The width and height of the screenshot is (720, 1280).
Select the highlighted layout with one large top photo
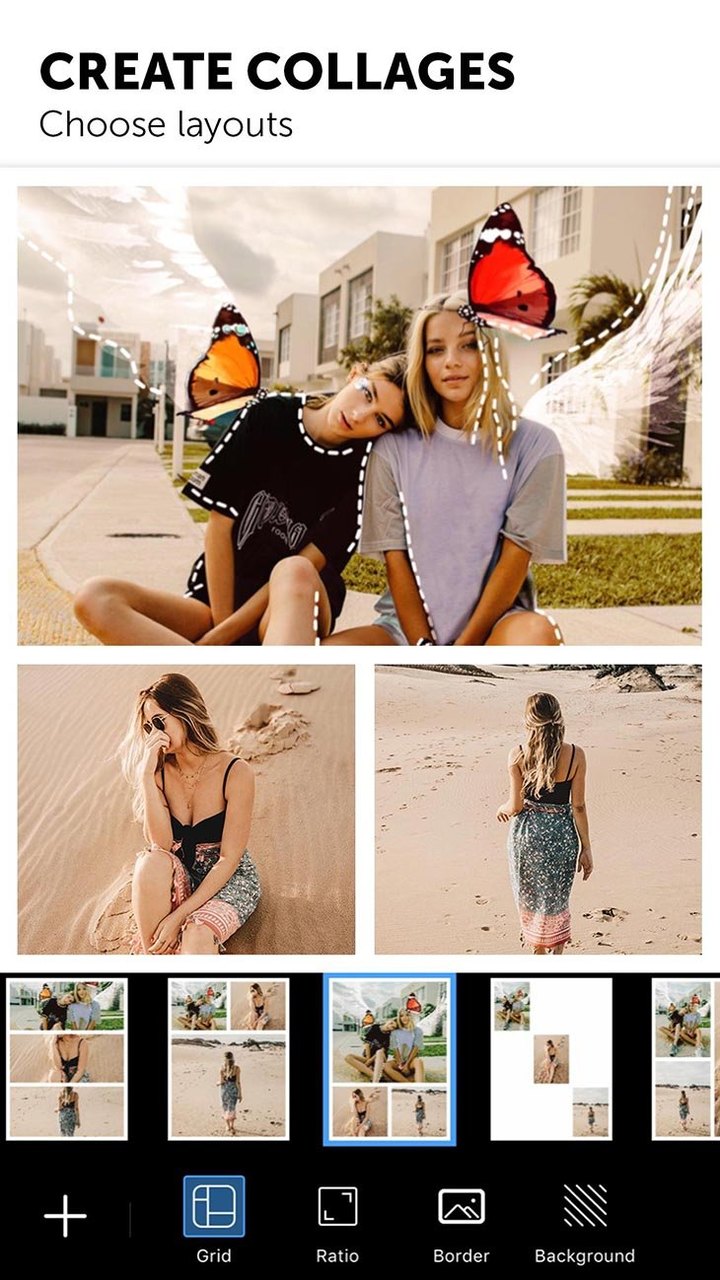[x=389, y=1059]
